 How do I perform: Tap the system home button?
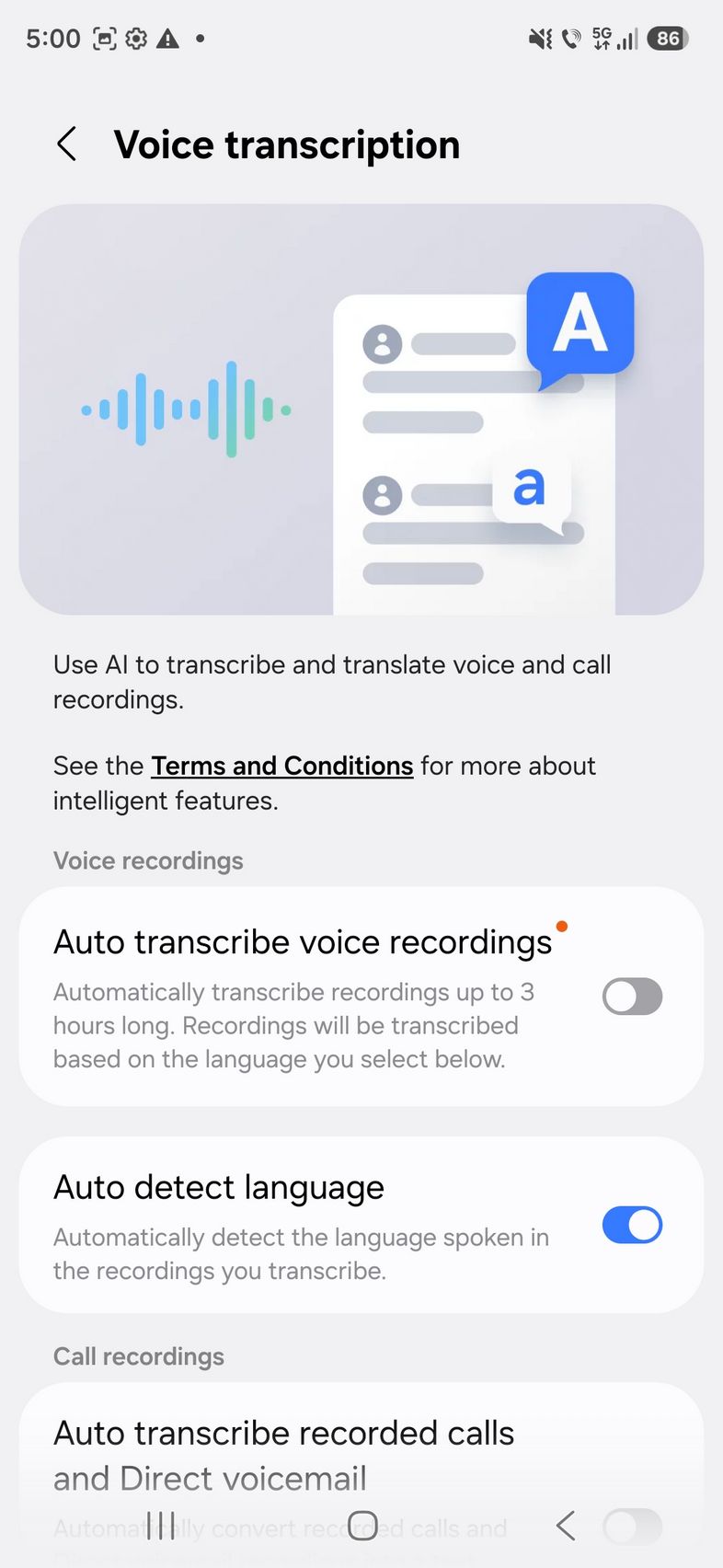click(x=362, y=1525)
